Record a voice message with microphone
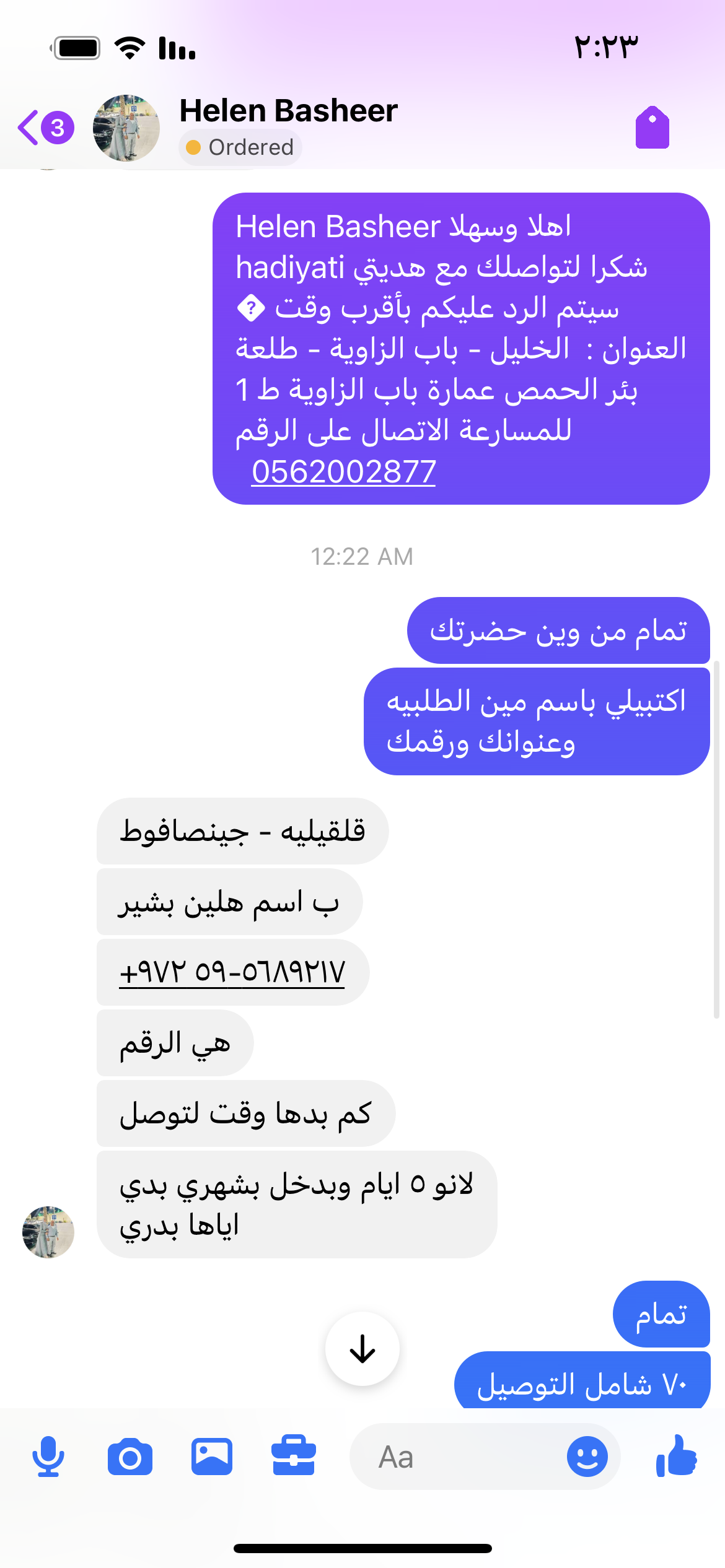 (x=48, y=1457)
